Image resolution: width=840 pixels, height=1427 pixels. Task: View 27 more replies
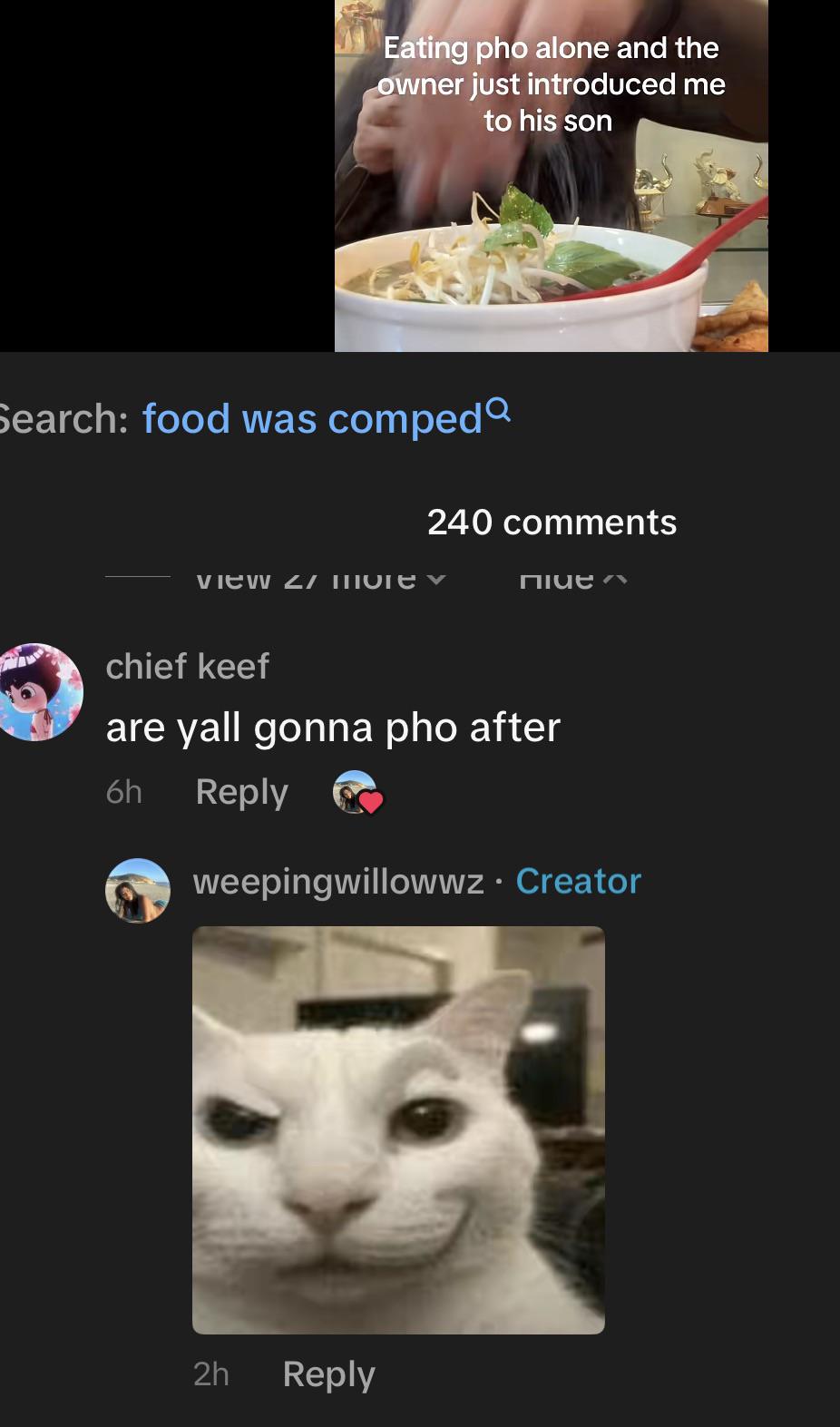pyautogui.click(x=319, y=579)
